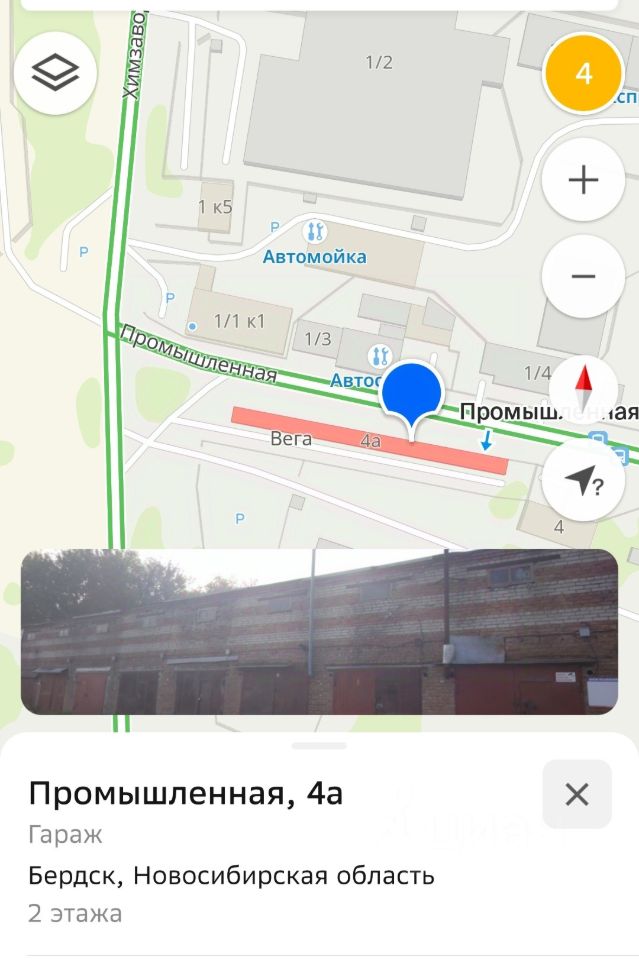This screenshot has width=639, height=960.
Task: Open the map layers selector
Action: click(55, 71)
